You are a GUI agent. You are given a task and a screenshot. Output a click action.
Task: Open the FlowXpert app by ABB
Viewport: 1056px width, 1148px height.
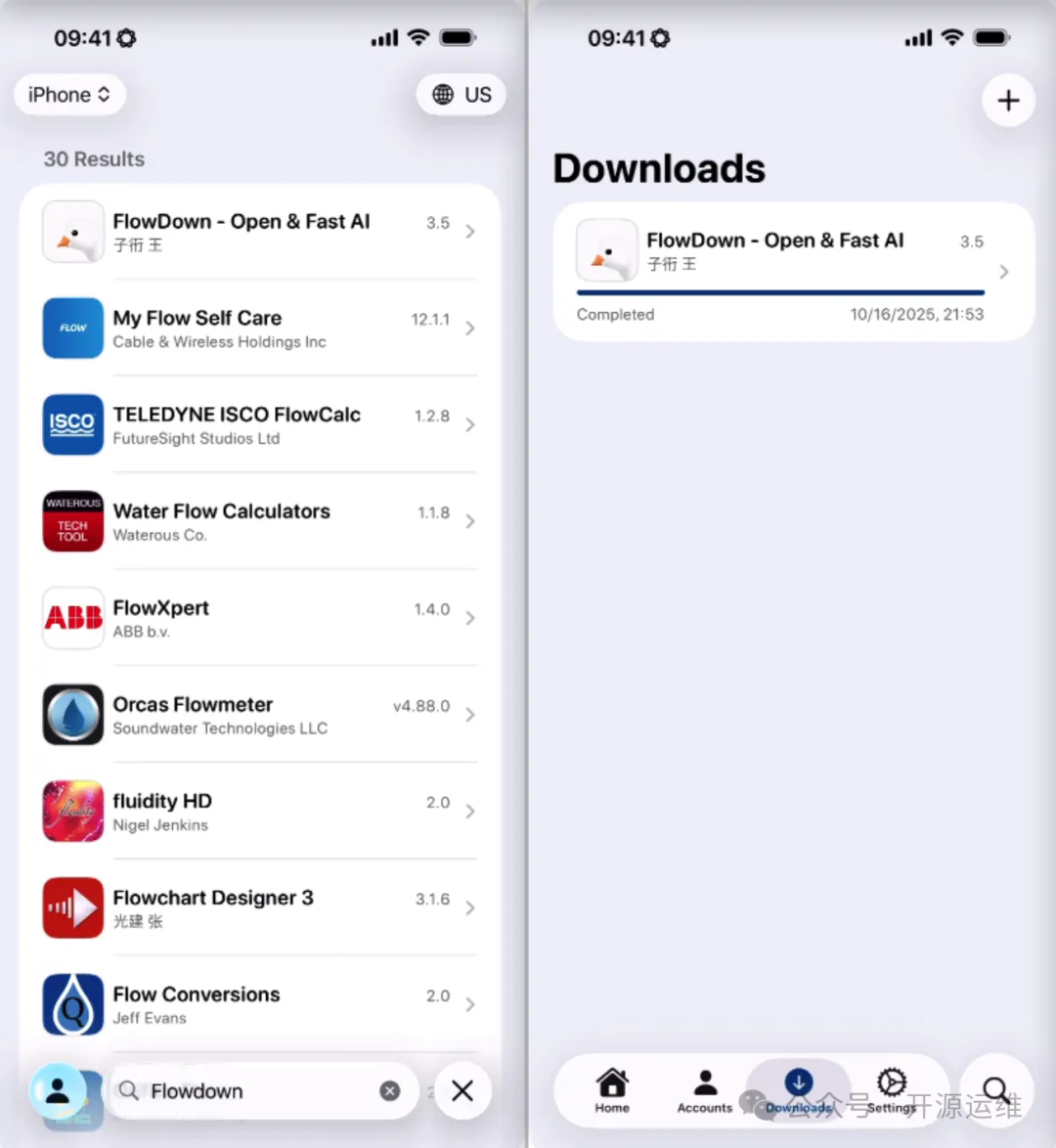259,618
